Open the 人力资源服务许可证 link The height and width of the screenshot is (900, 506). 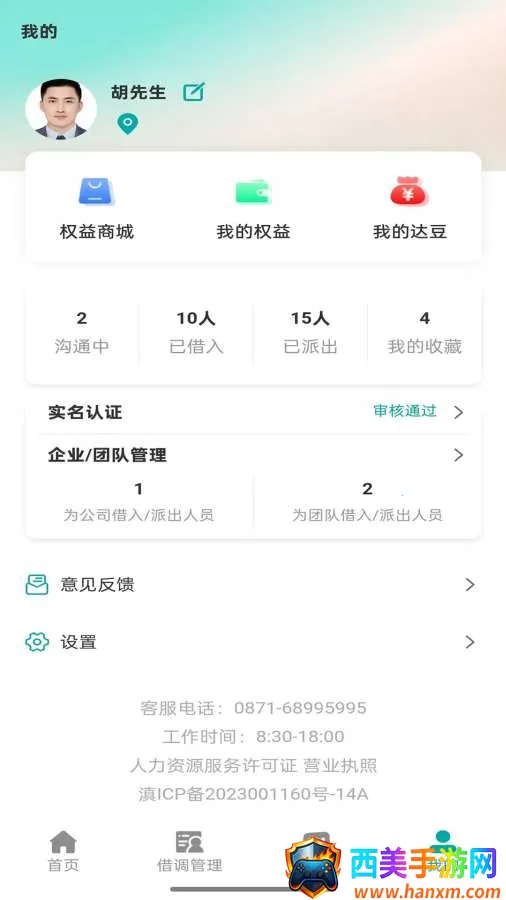214,766
